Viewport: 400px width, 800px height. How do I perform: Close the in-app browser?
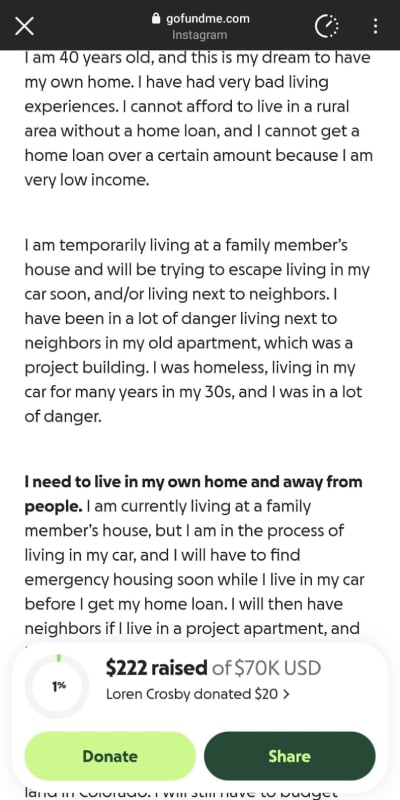click(x=24, y=27)
